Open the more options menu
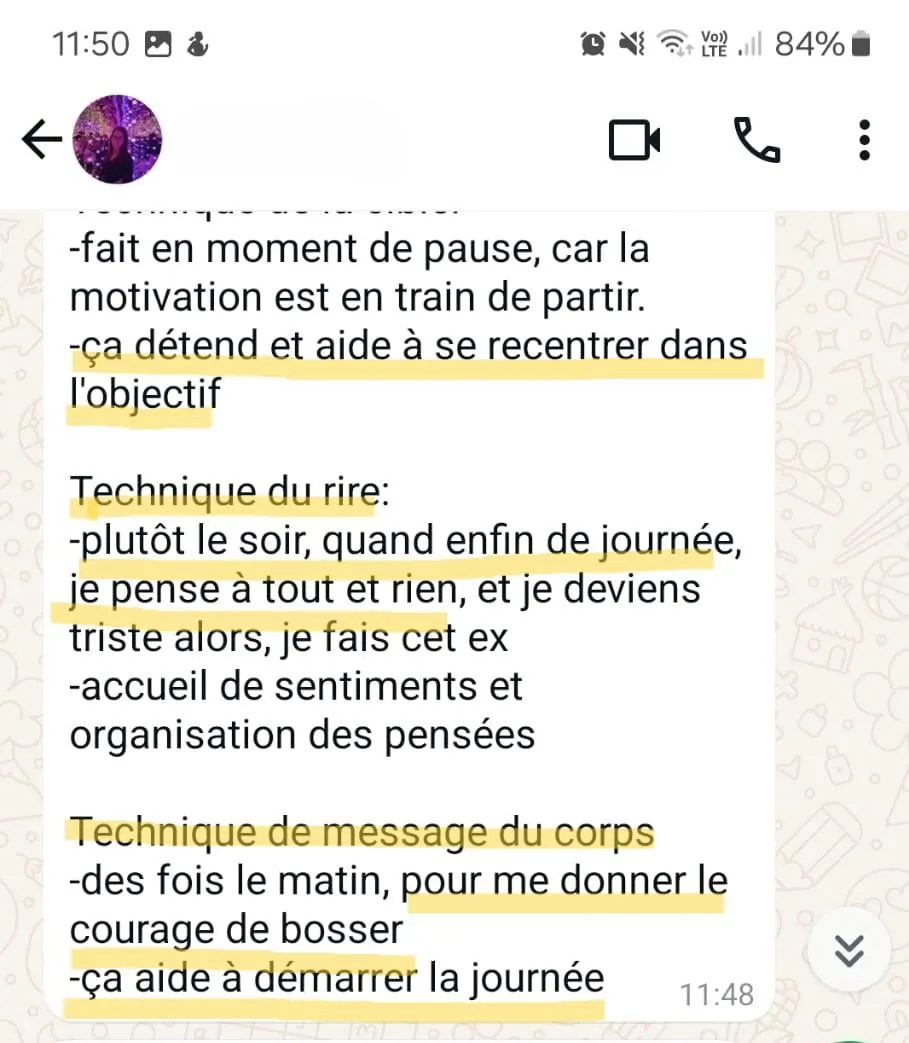The width and height of the screenshot is (909, 1043). pyautogui.click(x=864, y=140)
